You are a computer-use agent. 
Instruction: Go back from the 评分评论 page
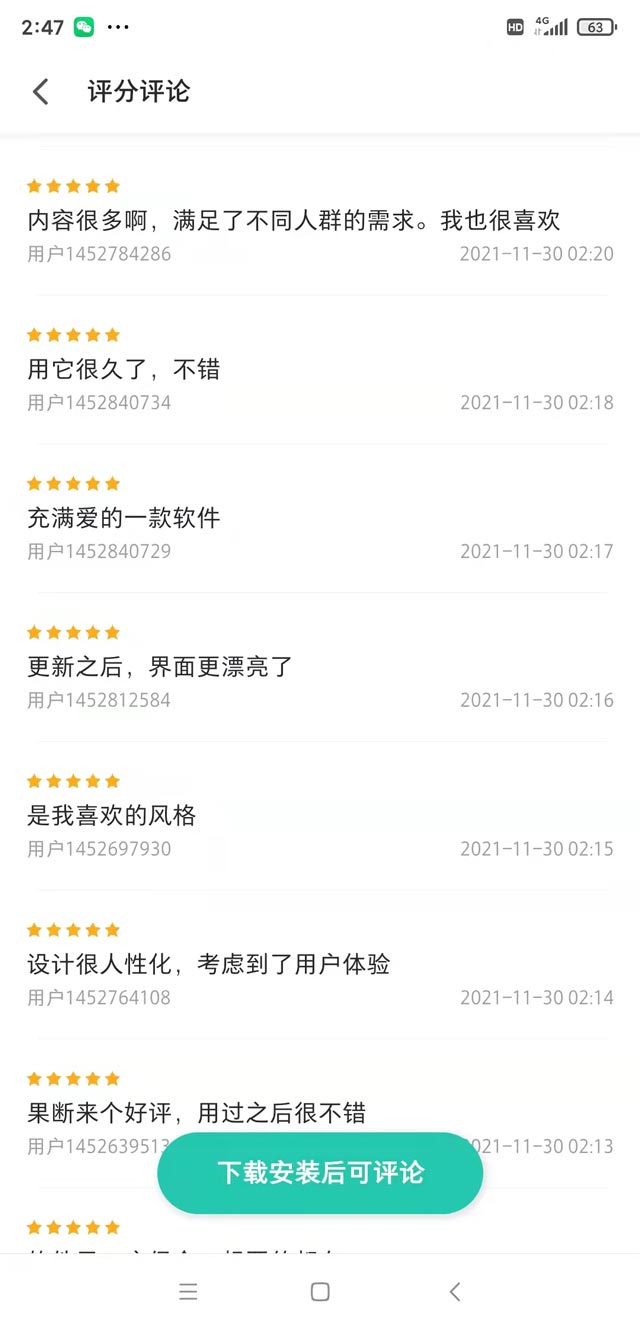coord(41,92)
